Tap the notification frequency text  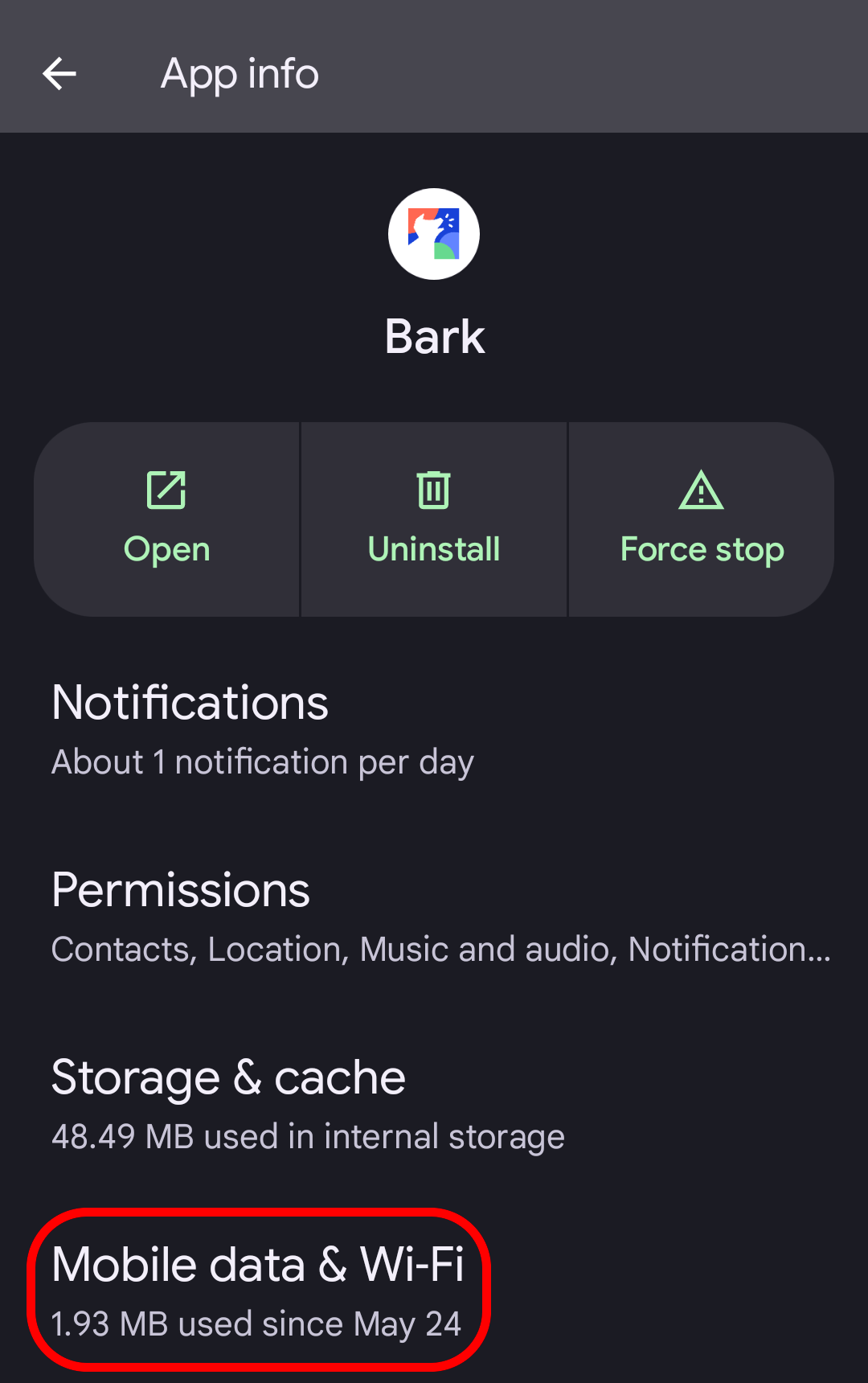coord(262,761)
